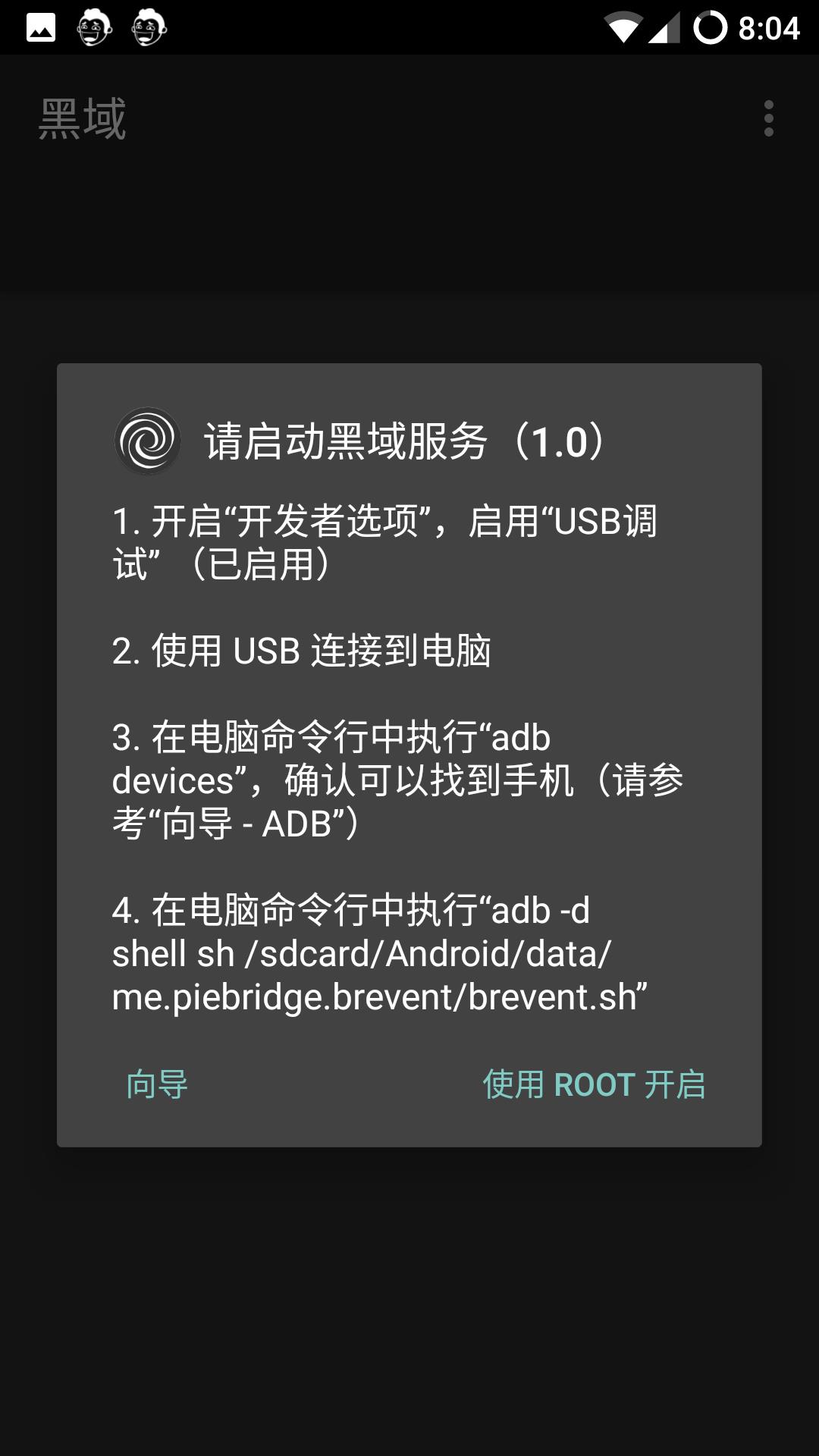Open the overflow menu in the app bar

click(x=768, y=119)
